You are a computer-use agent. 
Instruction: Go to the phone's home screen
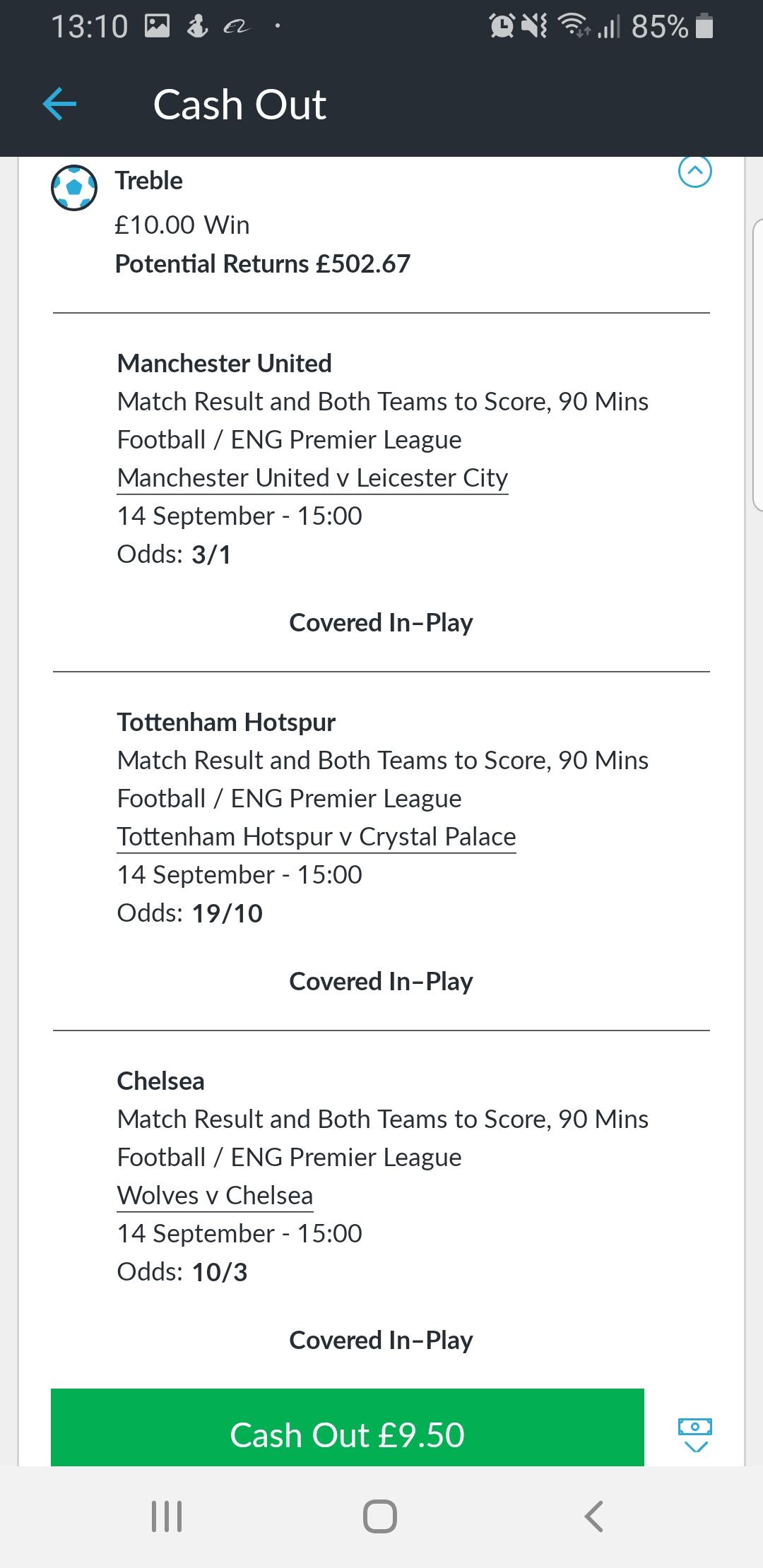coord(380,1516)
